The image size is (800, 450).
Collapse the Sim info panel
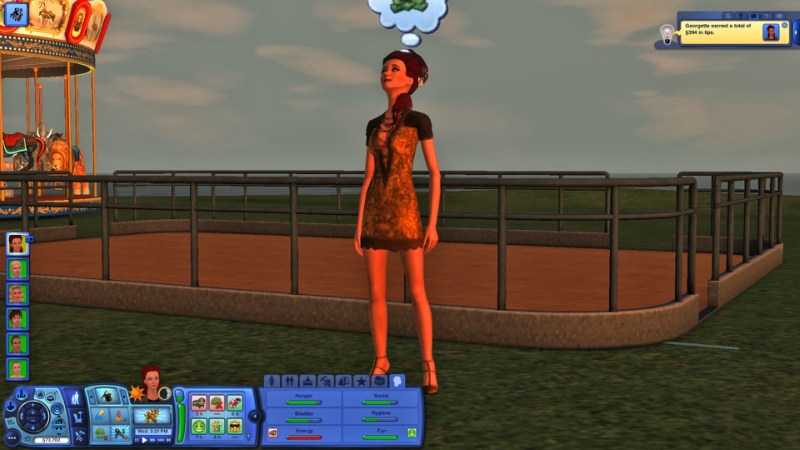tap(255, 415)
